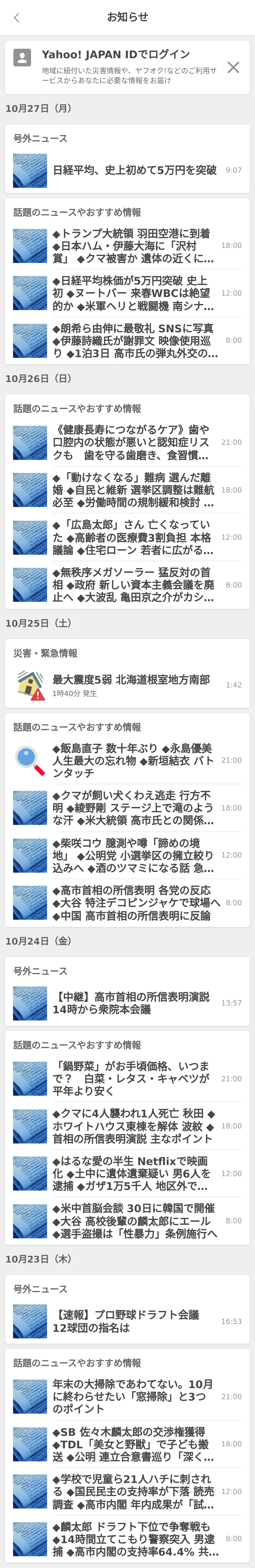View 最大震度5弱 北海道根室地方南部 earthquake alert
Image resolution: width=255 pixels, height=1568 pixels.
click(131, 685)
